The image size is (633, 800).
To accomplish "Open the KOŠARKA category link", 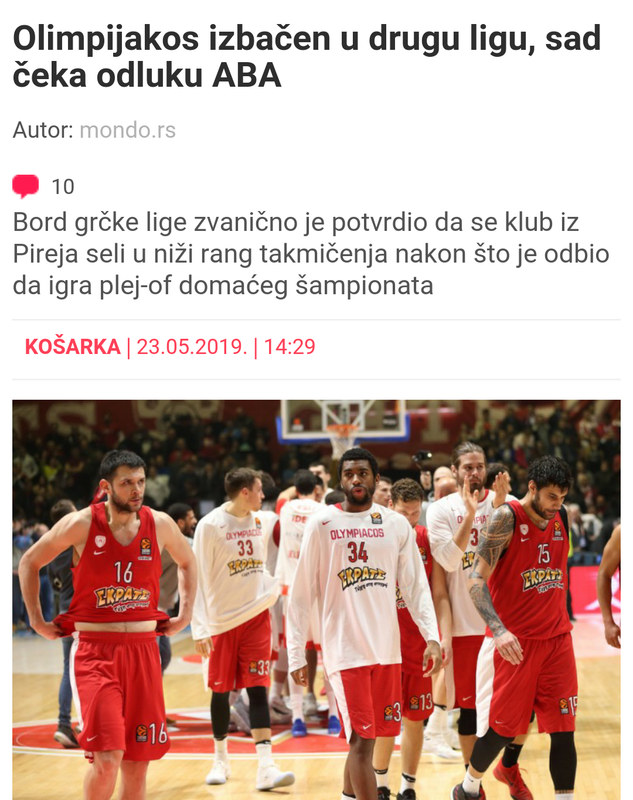I will tap(72, 347).
